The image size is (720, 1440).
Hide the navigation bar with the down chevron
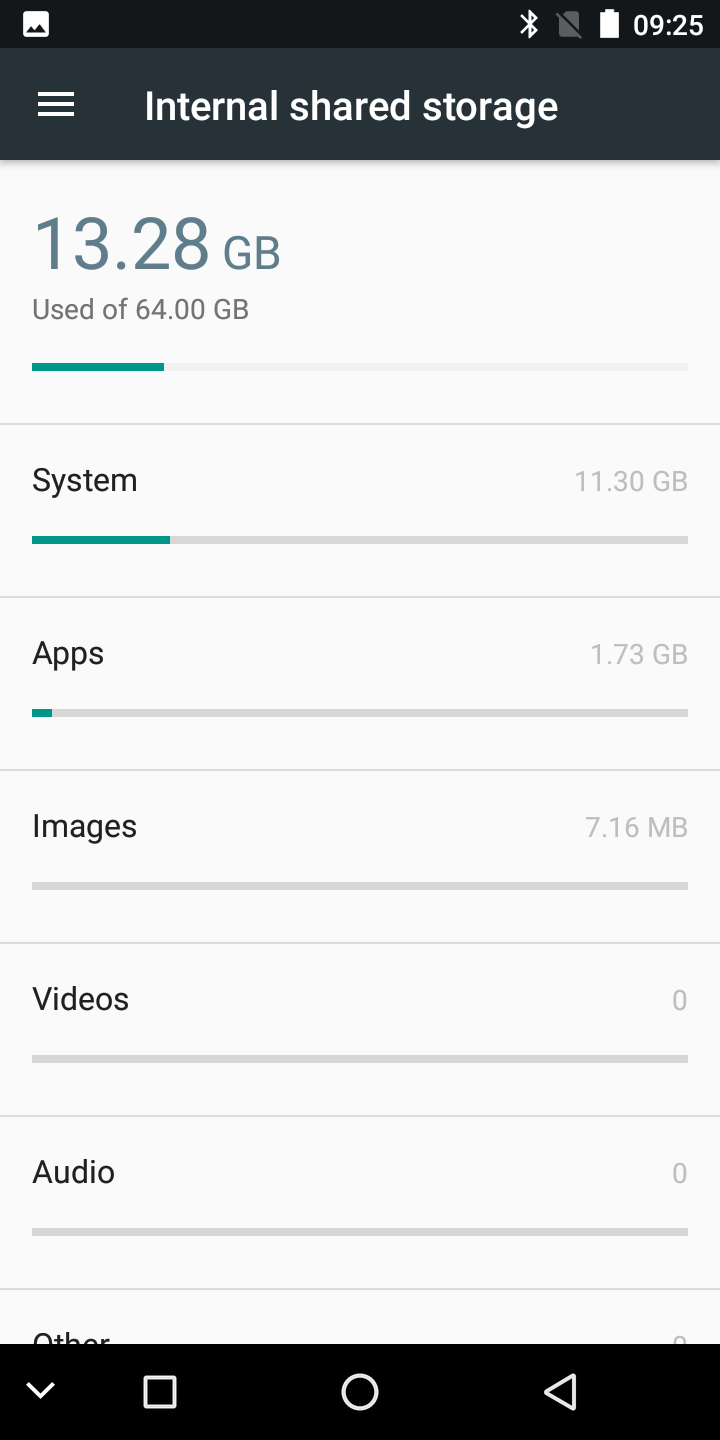point(40,1391)
